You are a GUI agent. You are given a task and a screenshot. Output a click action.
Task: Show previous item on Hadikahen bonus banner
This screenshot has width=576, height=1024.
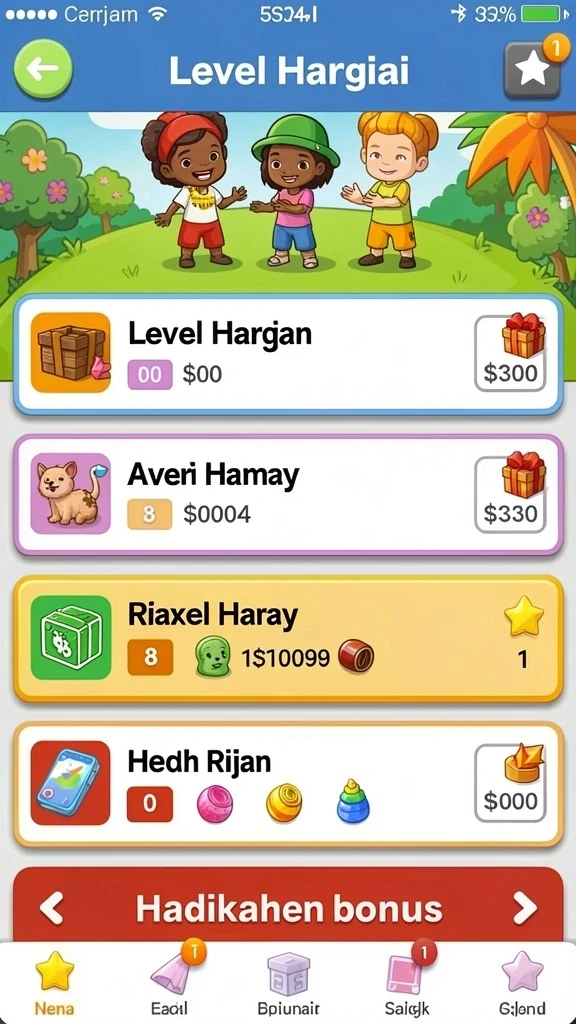click(52, 908)
